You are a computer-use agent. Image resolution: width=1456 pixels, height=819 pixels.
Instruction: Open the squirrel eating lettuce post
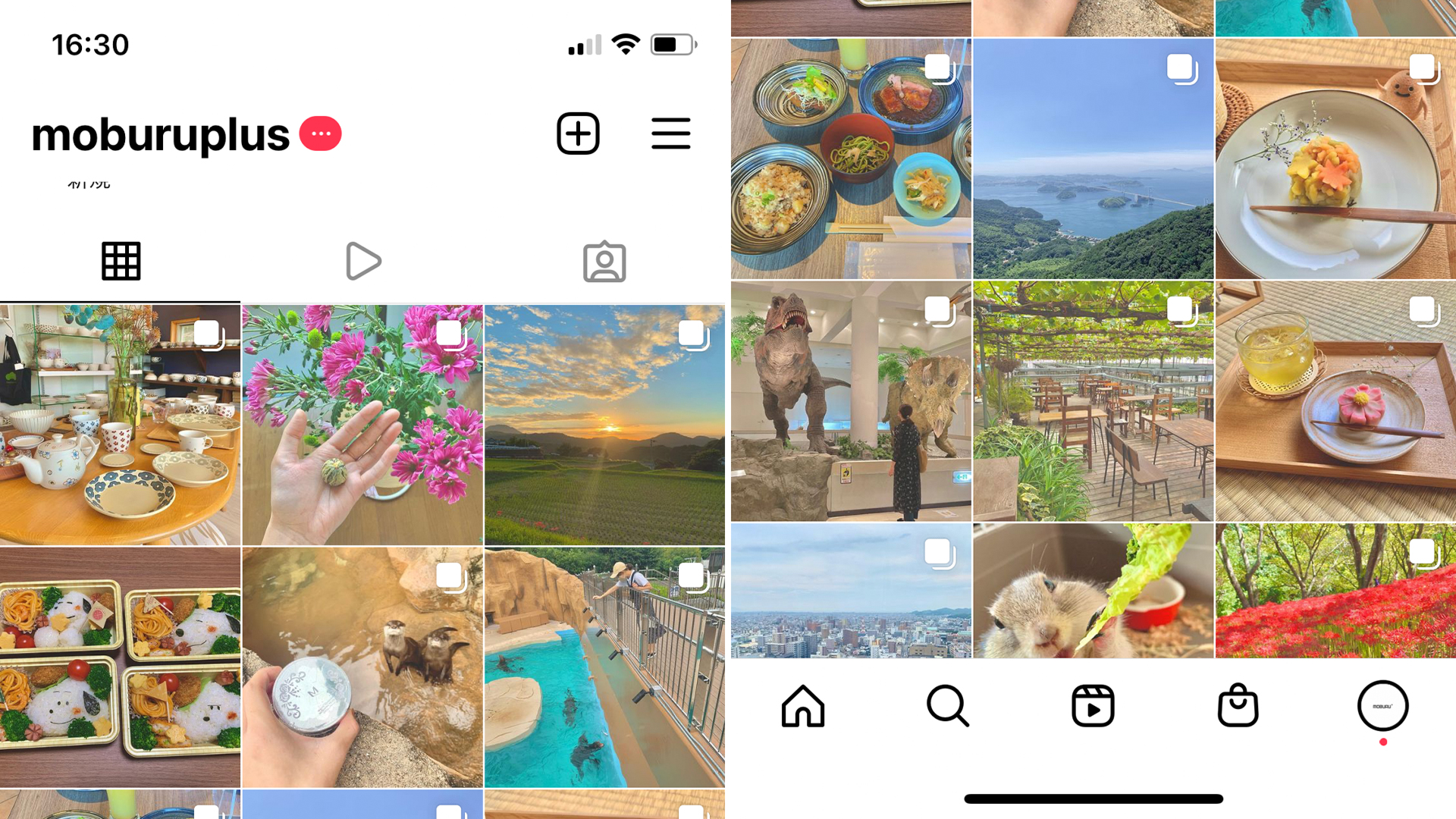[1093, 591]
